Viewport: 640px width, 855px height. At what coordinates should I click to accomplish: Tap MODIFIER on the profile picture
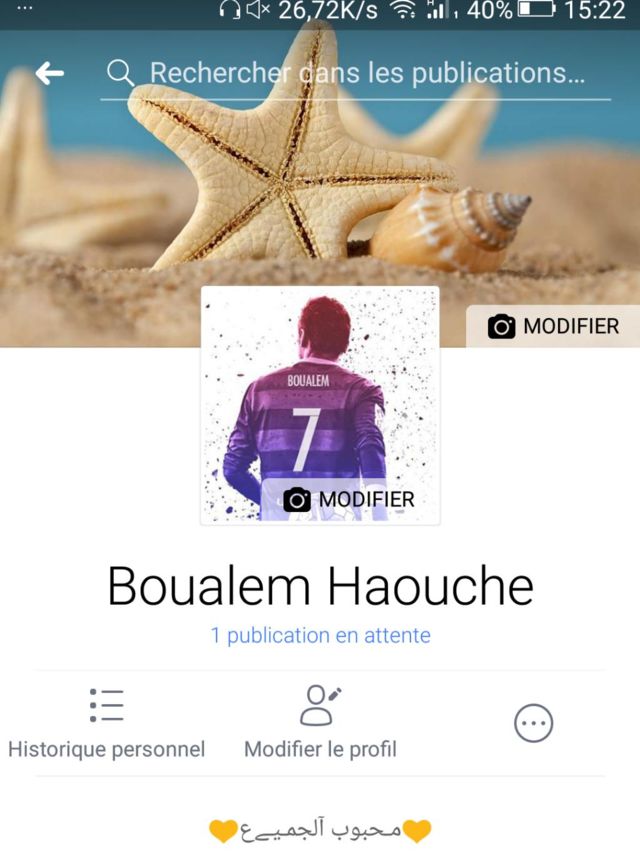349,499
